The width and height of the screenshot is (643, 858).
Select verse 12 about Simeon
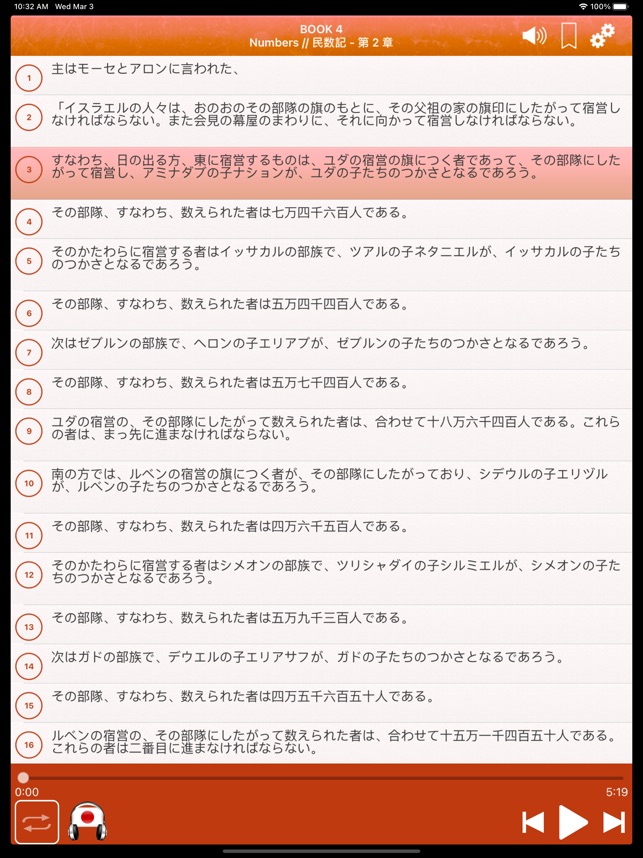tap(320, 572)
